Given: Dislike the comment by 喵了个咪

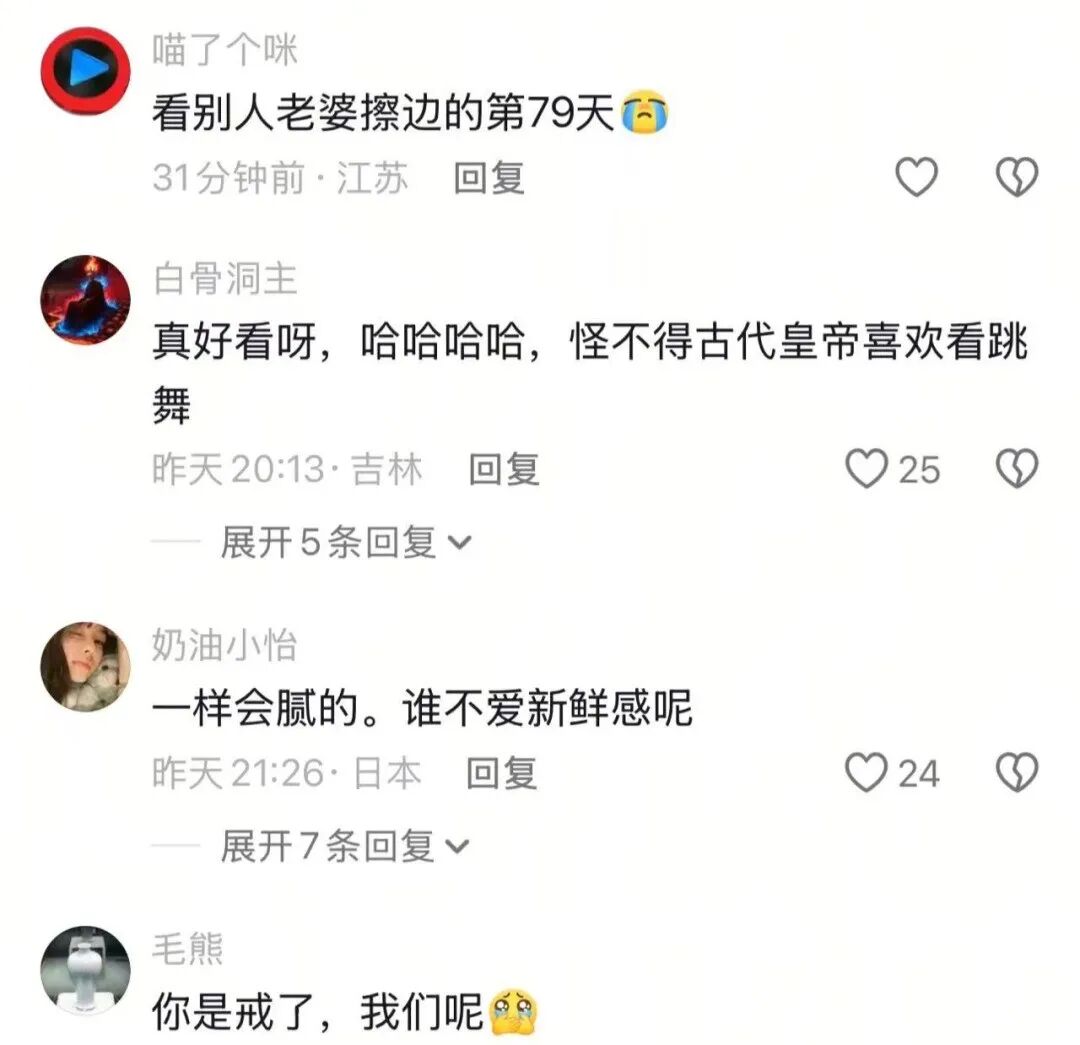Looking at the screenshot, I should [1017, 179].
